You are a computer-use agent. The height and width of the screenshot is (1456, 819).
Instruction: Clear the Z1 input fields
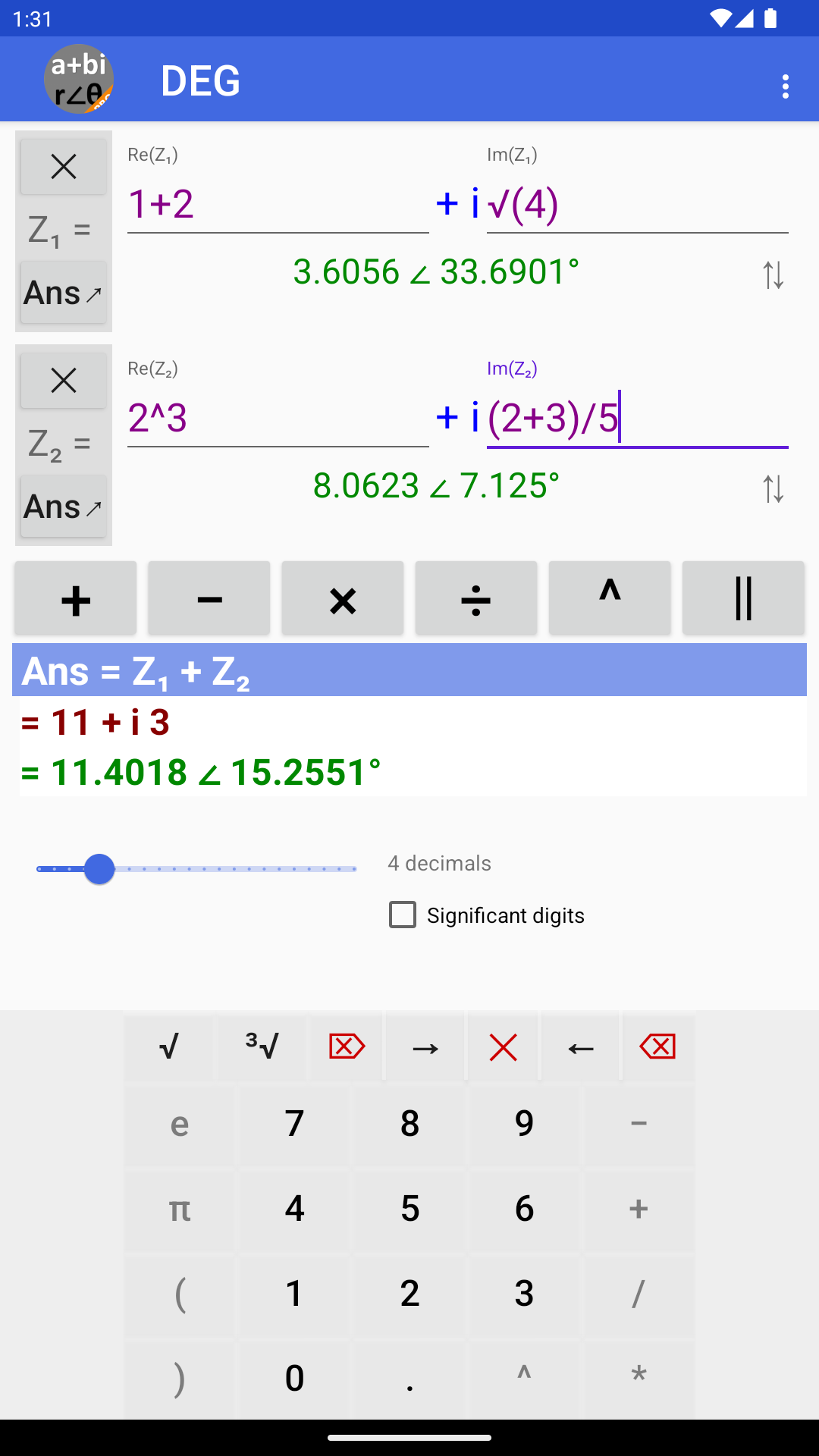[63, 165]
